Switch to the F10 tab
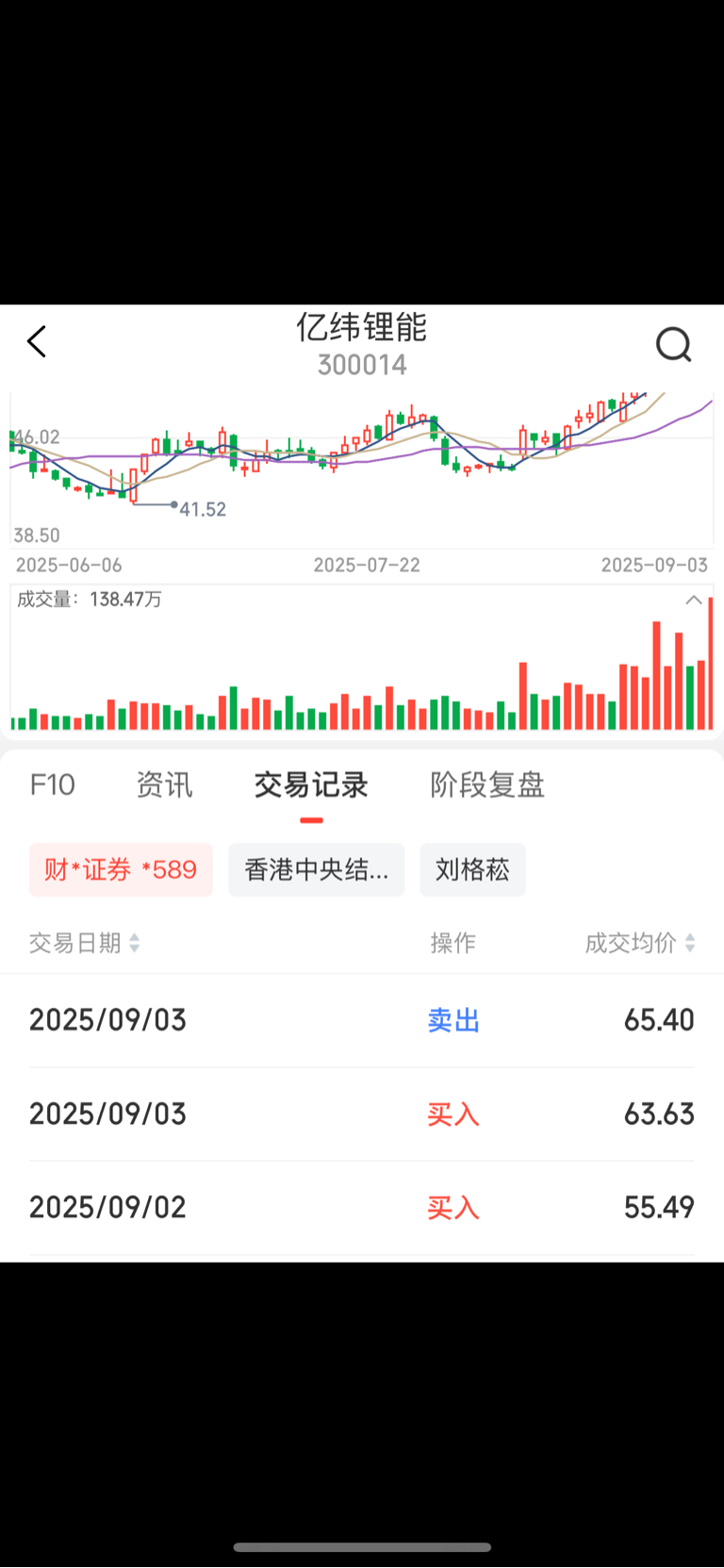The image size is (724, 1568). pyautogui.click(x=52, y=784)
